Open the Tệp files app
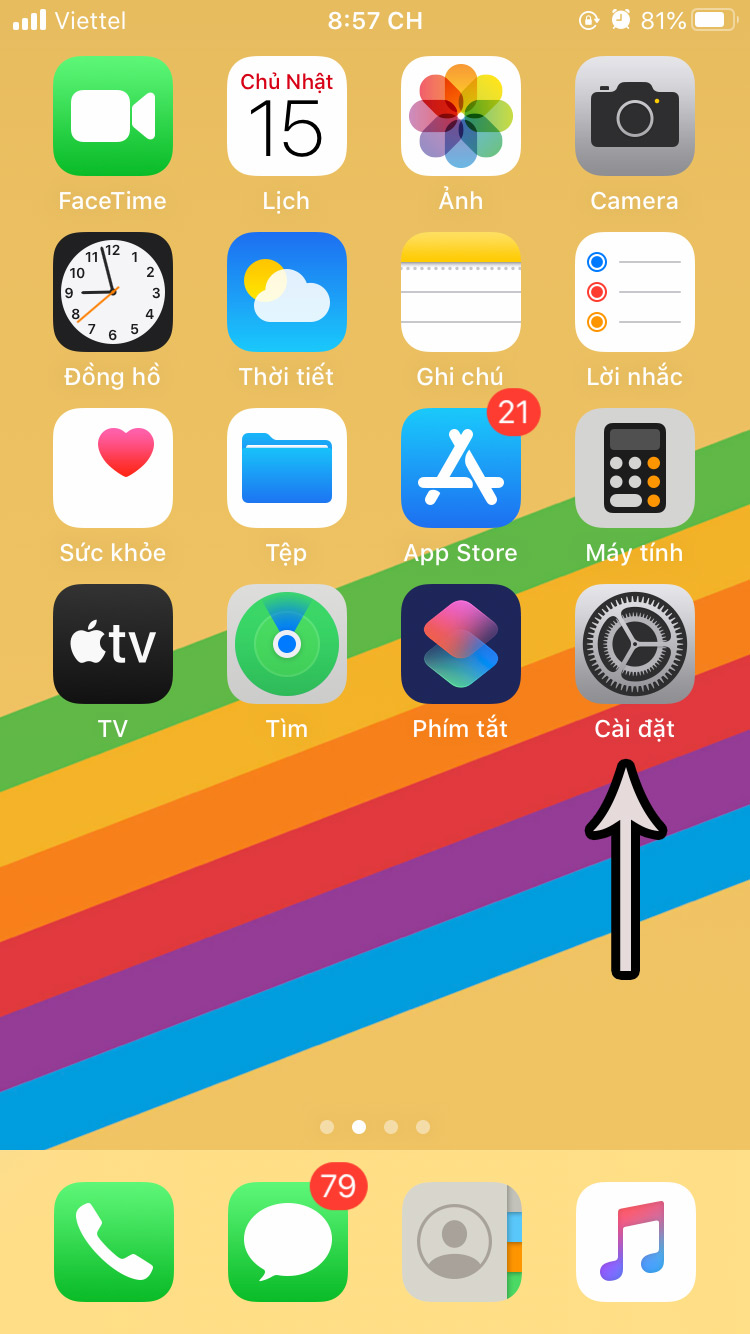The height and width of the screenshot is (1334, 750). 287,468
